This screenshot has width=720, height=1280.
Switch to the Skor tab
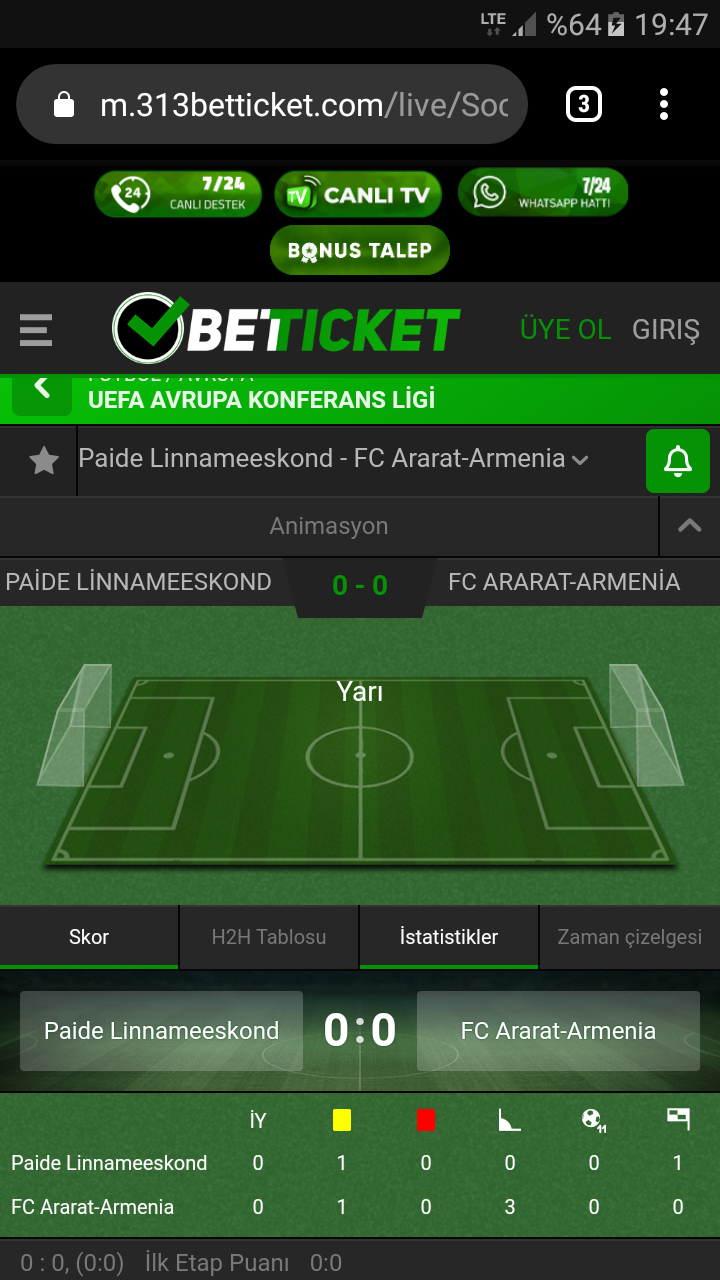tap(89, 937)
